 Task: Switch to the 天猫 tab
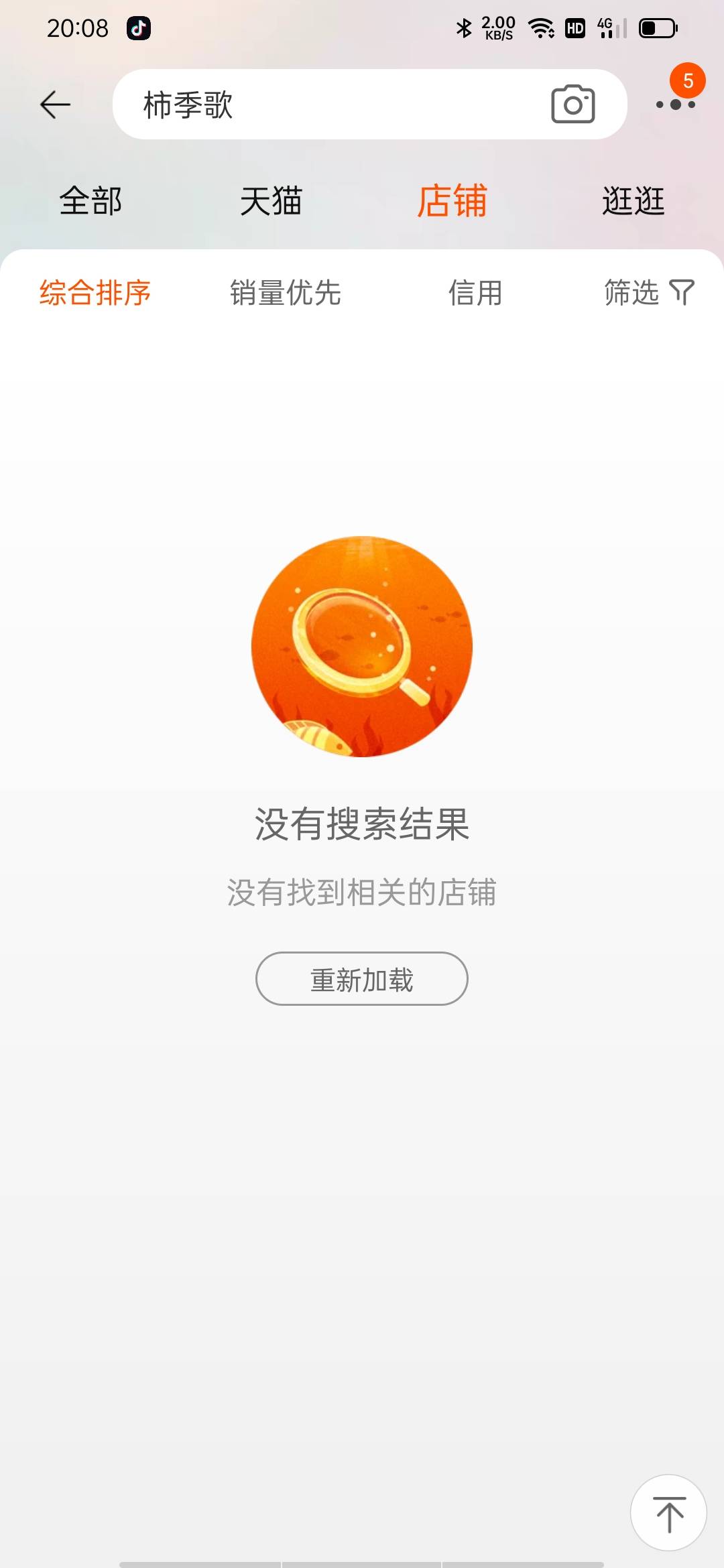pyautogui.click(x=271, y=201)
